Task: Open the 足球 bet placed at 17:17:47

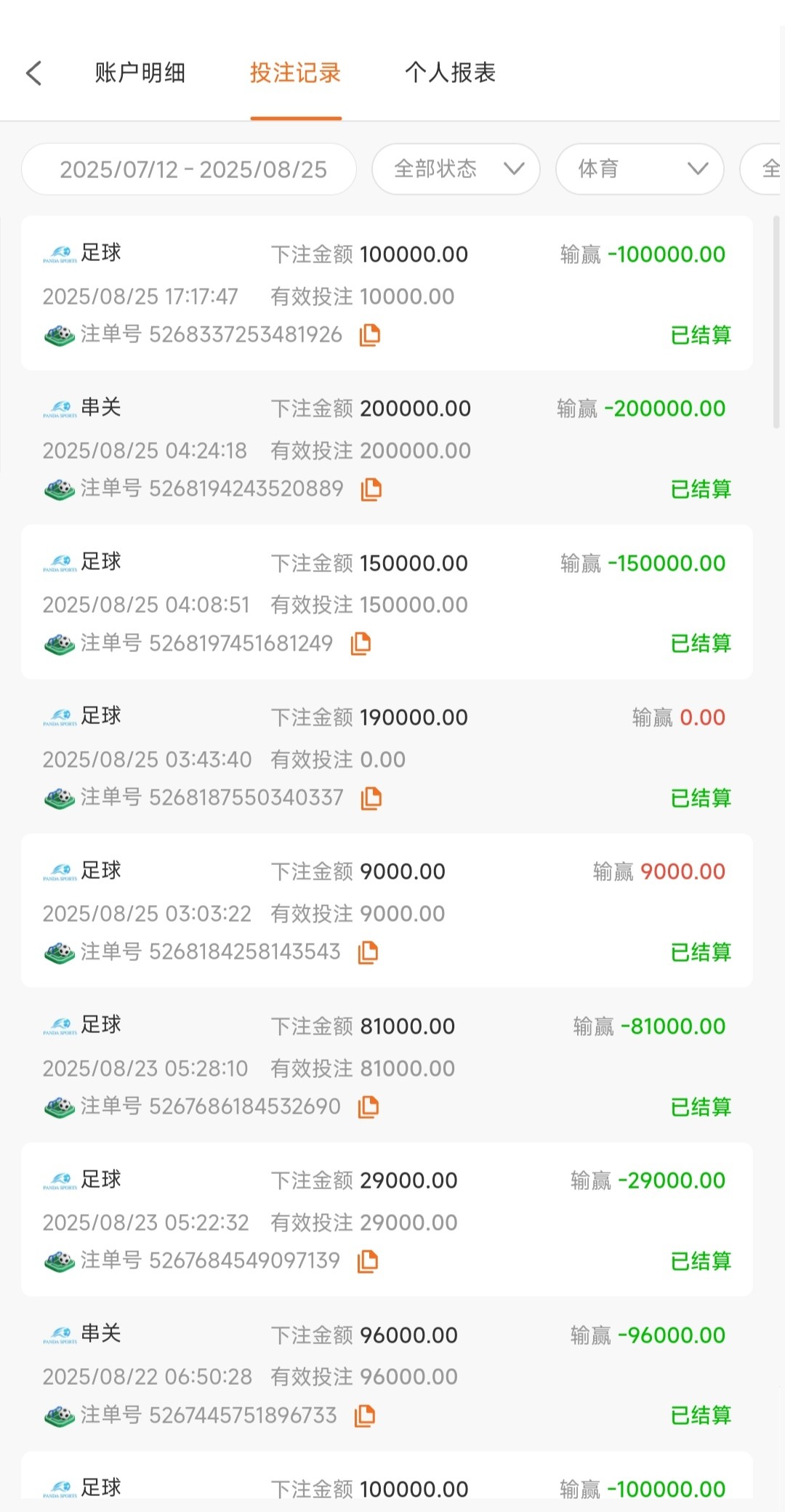Action: (x=387, y=293)
